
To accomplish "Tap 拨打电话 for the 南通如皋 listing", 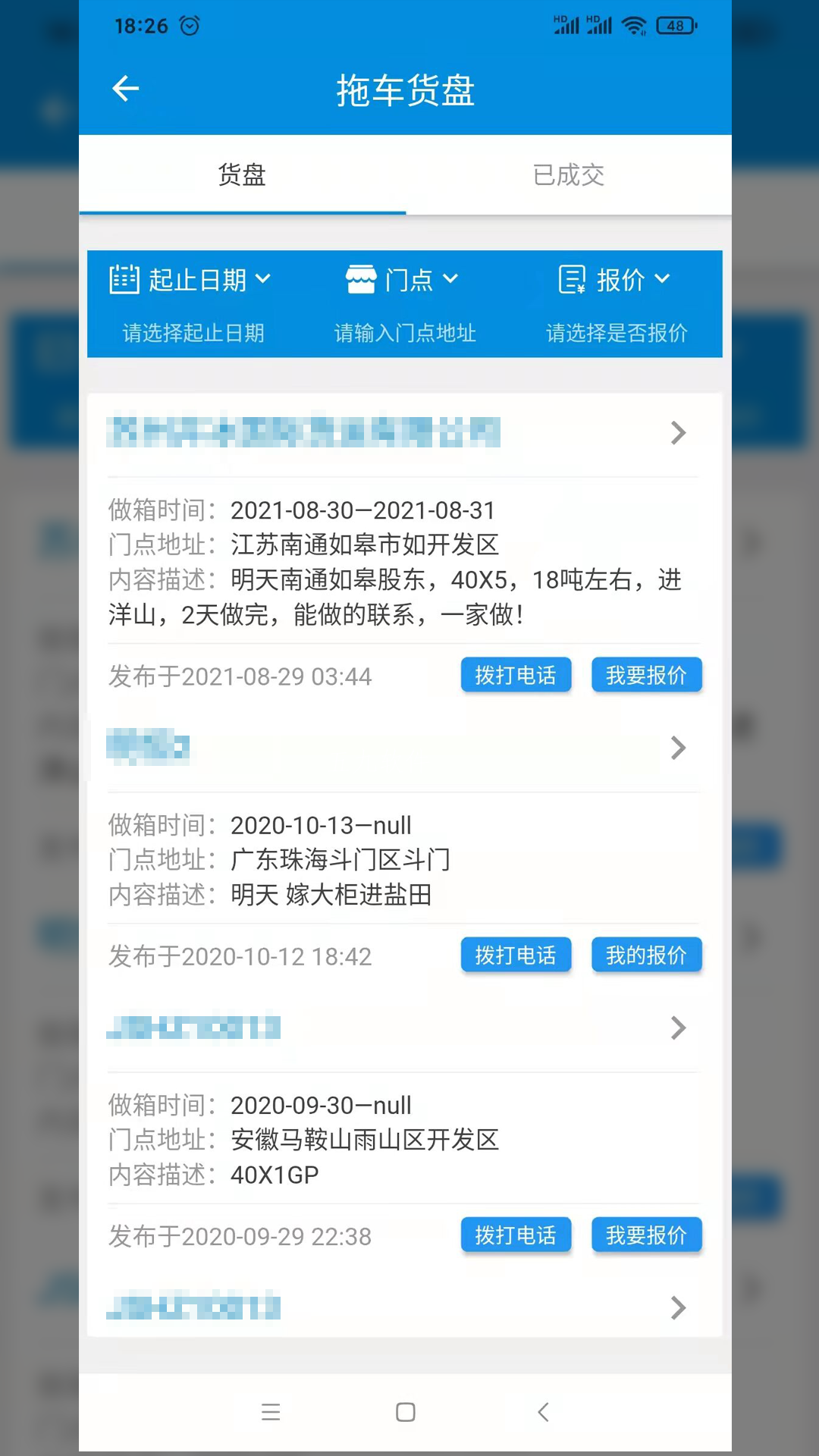I will 516,675.
